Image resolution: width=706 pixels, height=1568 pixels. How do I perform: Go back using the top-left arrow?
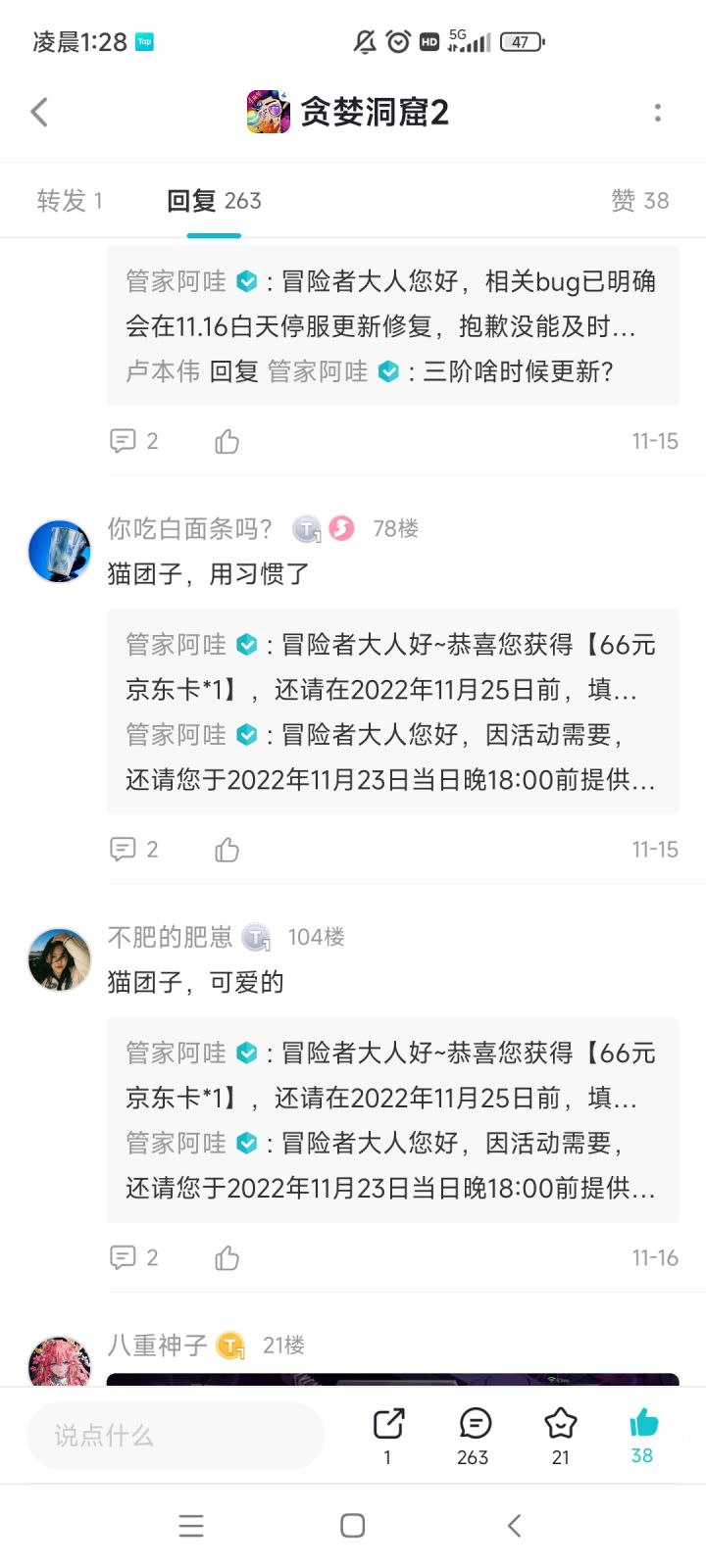(x=40, y=112)
